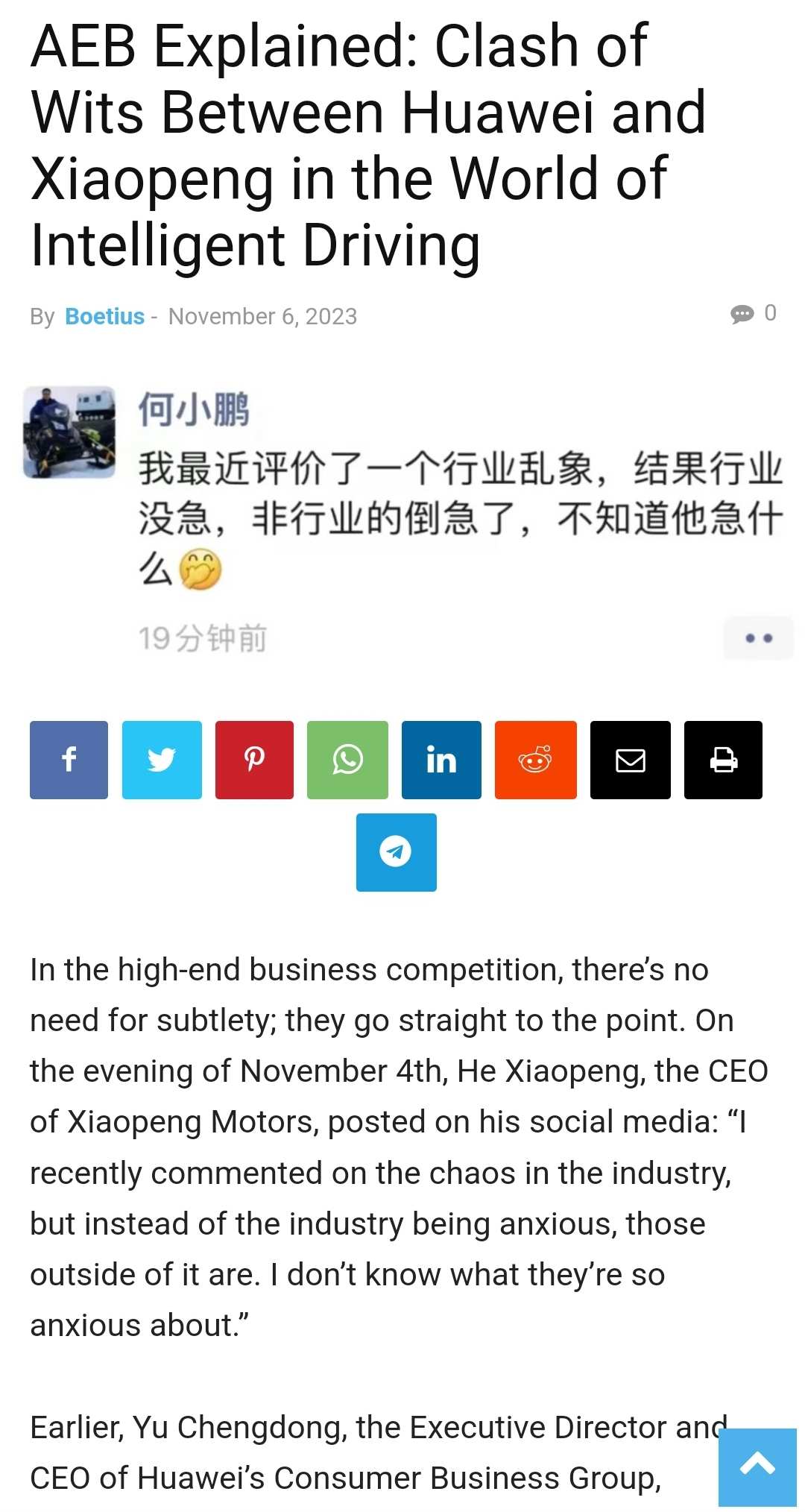Viewport: 805px width, 1512px height.
Task: Print this article
Action: coord(723,760)
